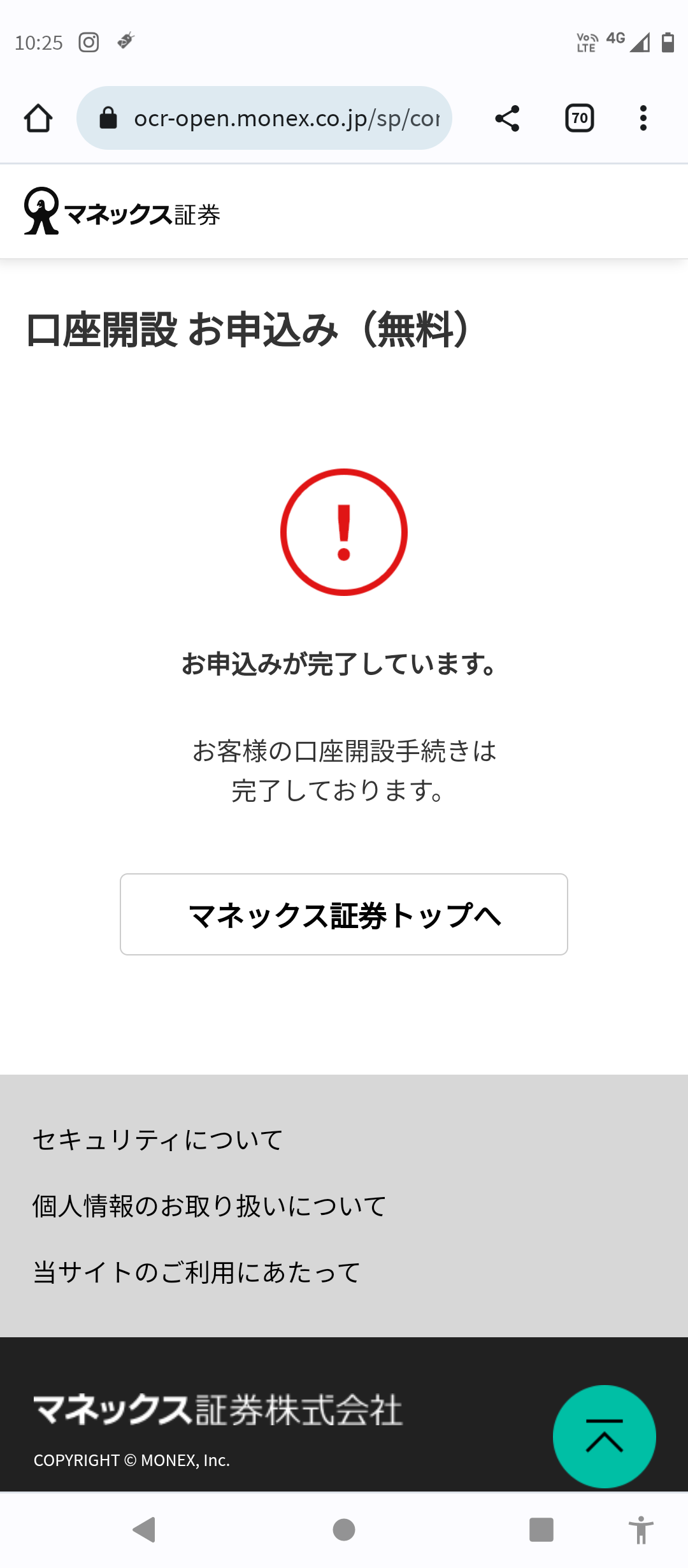This screenshot has width=688, height=1568.
Task: Tap the URL address bar
Action: tap(274, 119)
